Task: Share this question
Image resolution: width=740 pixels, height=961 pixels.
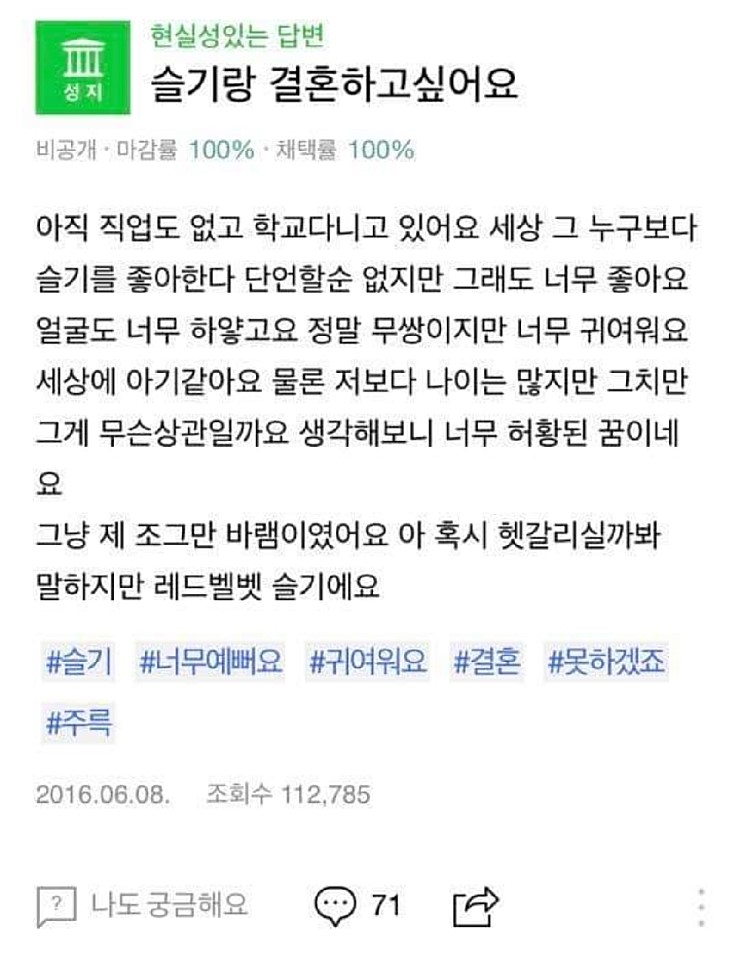Action: pos(475,906)
